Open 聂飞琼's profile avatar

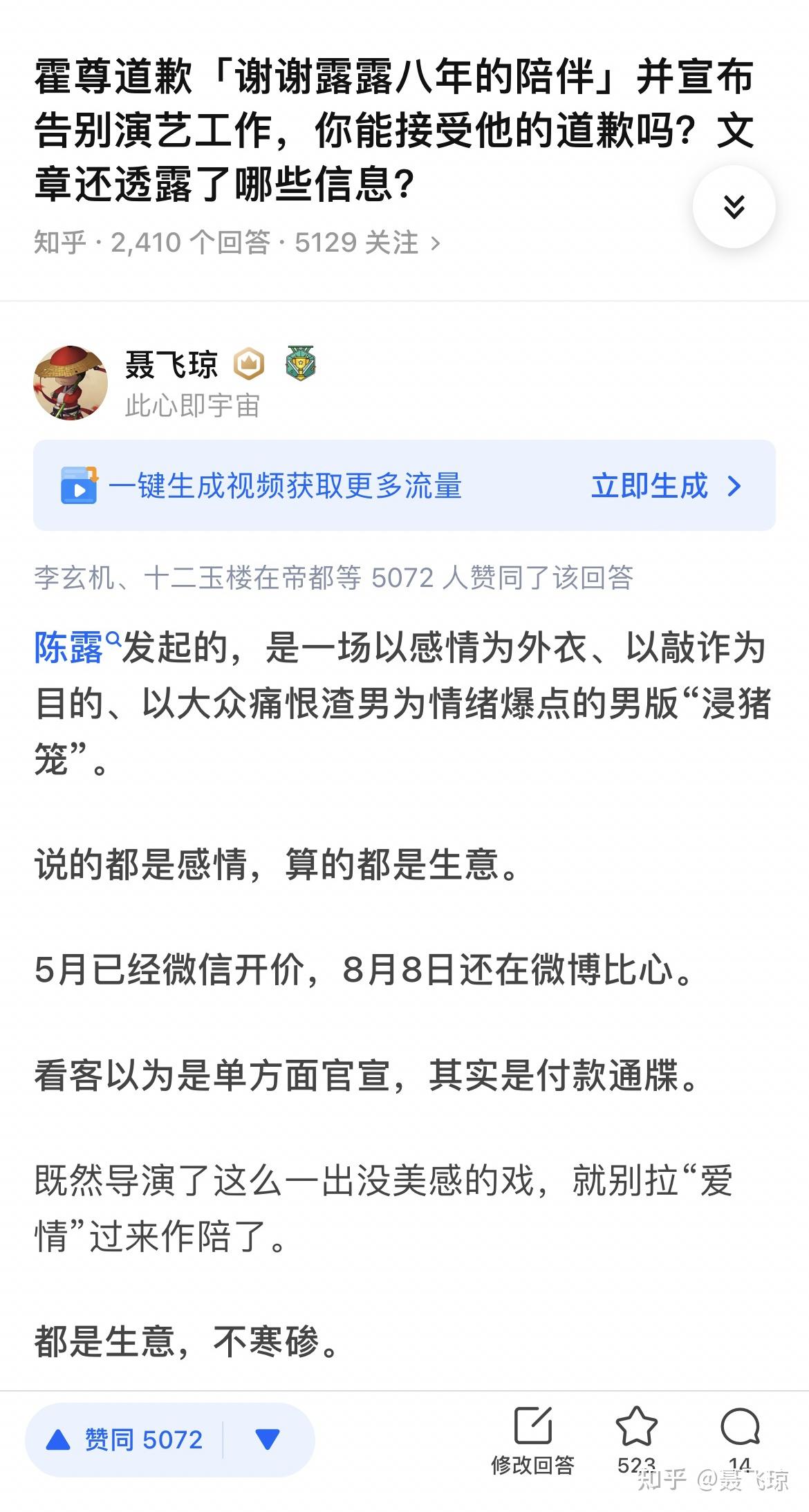pos(71,383)
